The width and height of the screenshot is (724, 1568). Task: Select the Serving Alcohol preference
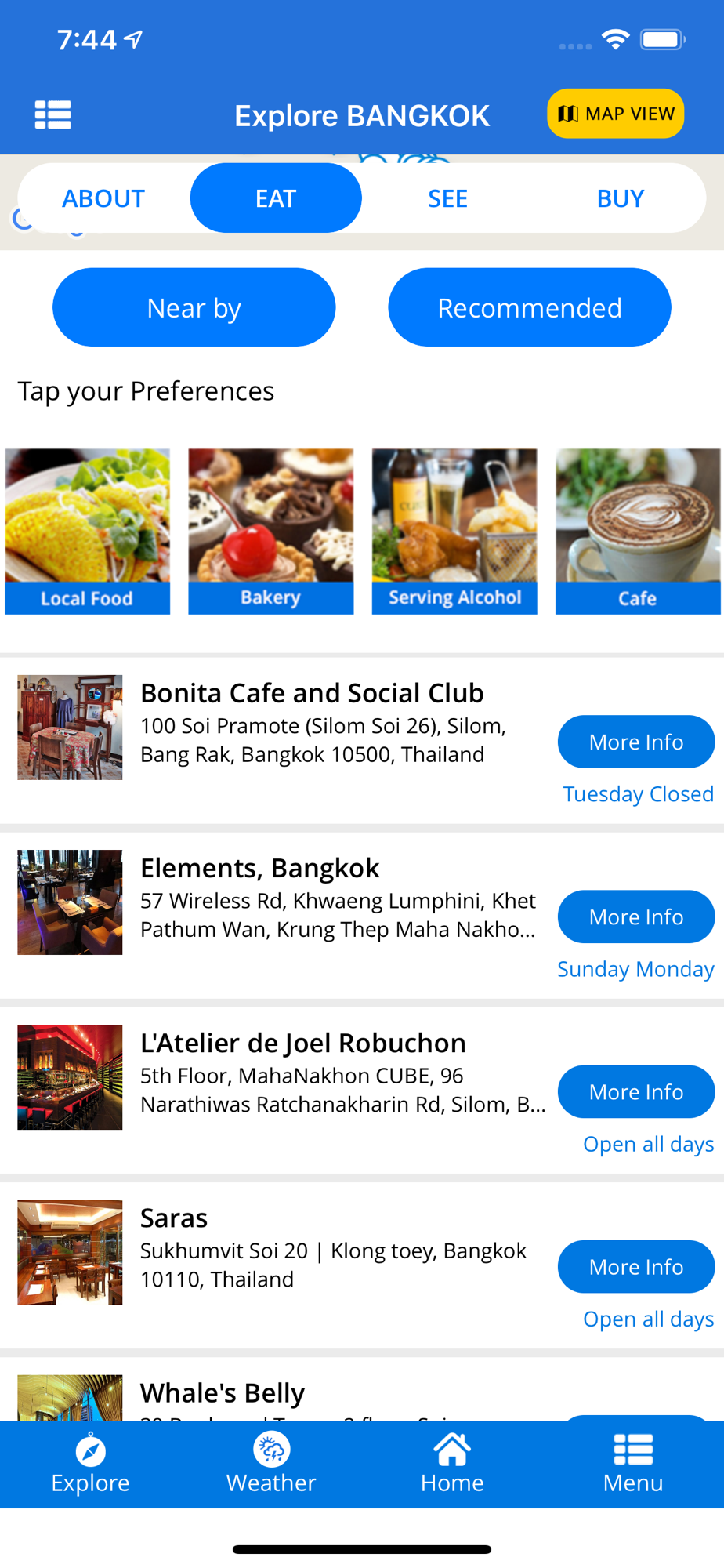coord(454,531)
